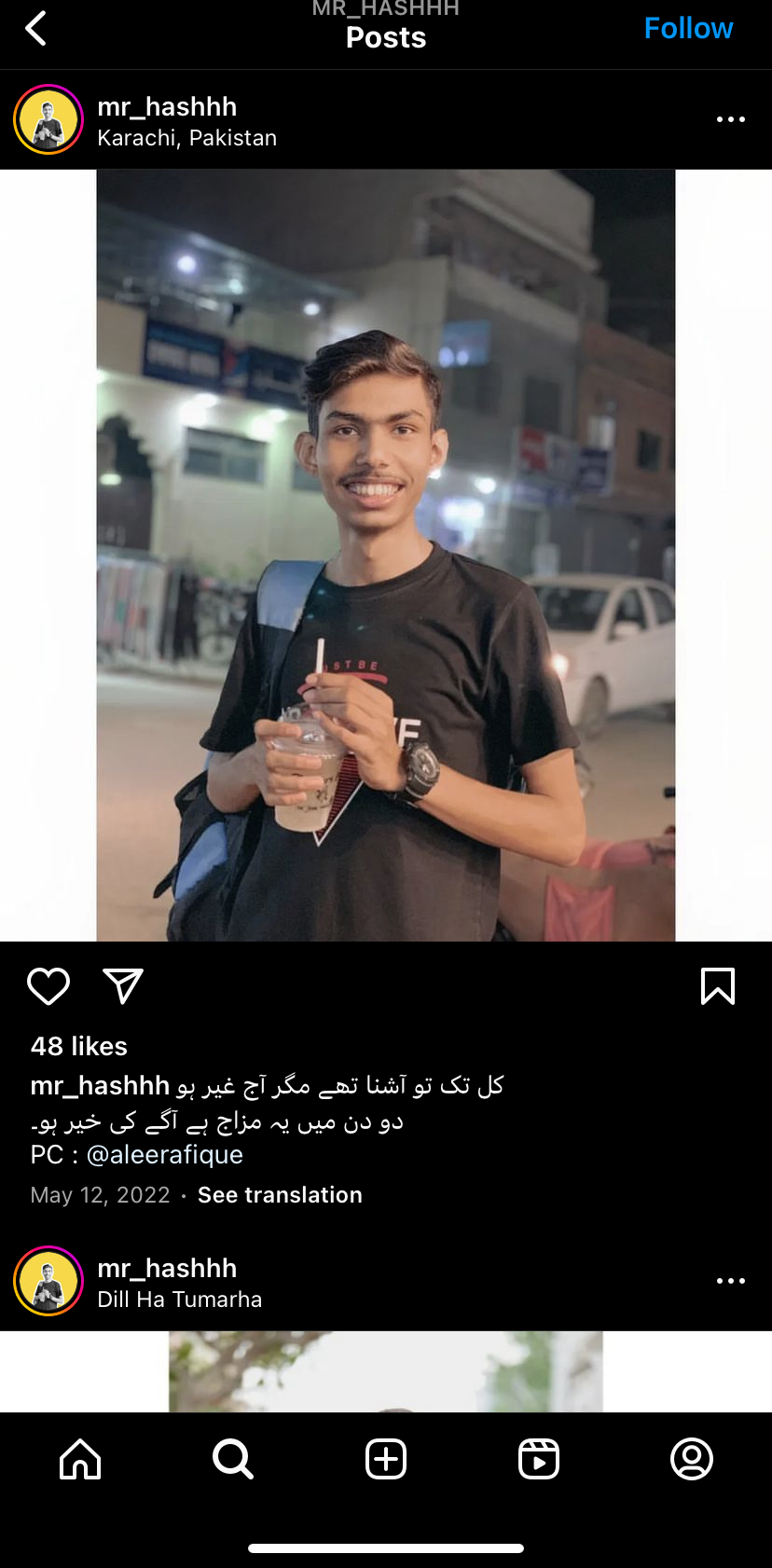Go to the Home feed tab
The image size is (772, 1568).
tap(80, 1459)
